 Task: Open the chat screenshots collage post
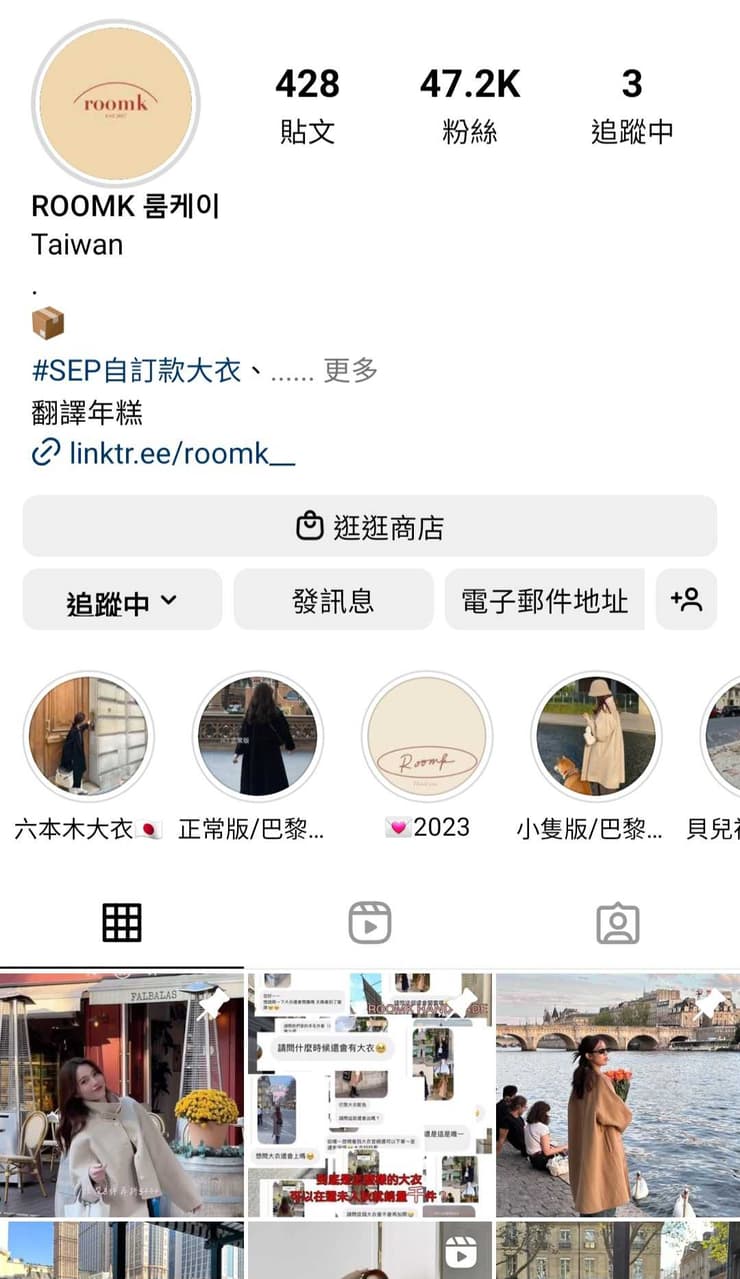(370, 1095)
